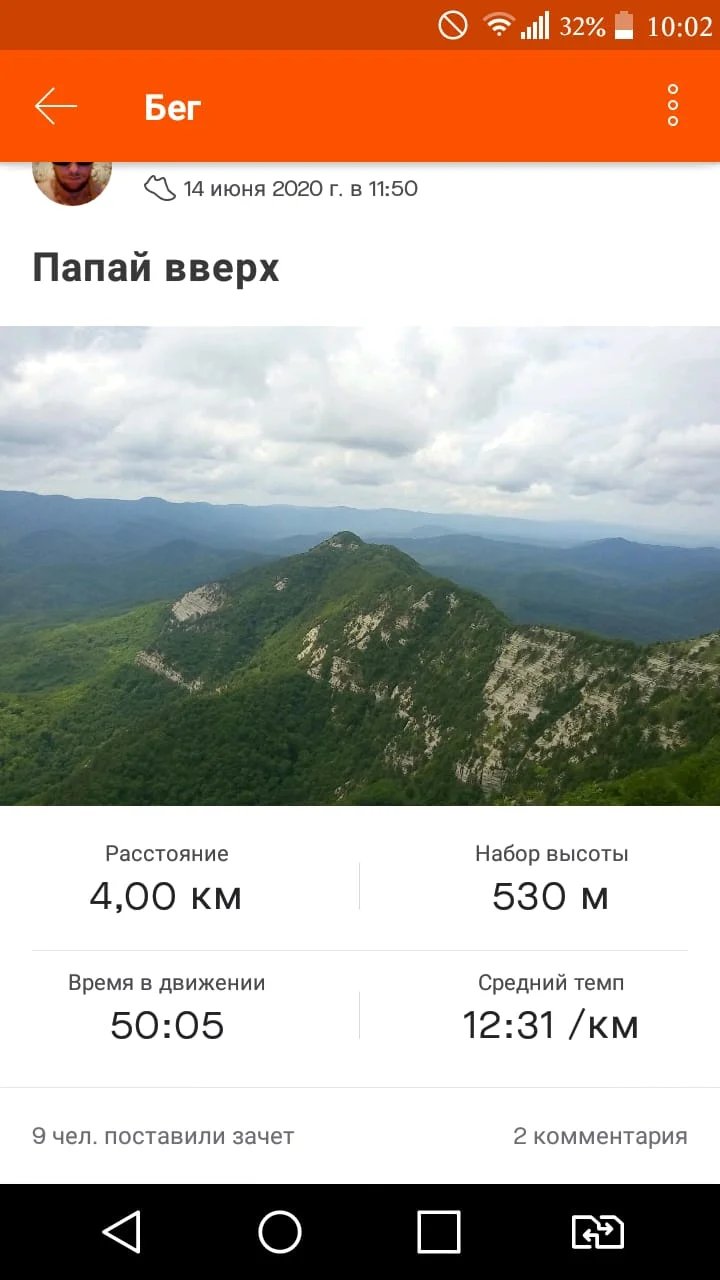Tap the system home button
Image resolution: width=720 pixels, height=1280 pixels.
coord(280,1232)
